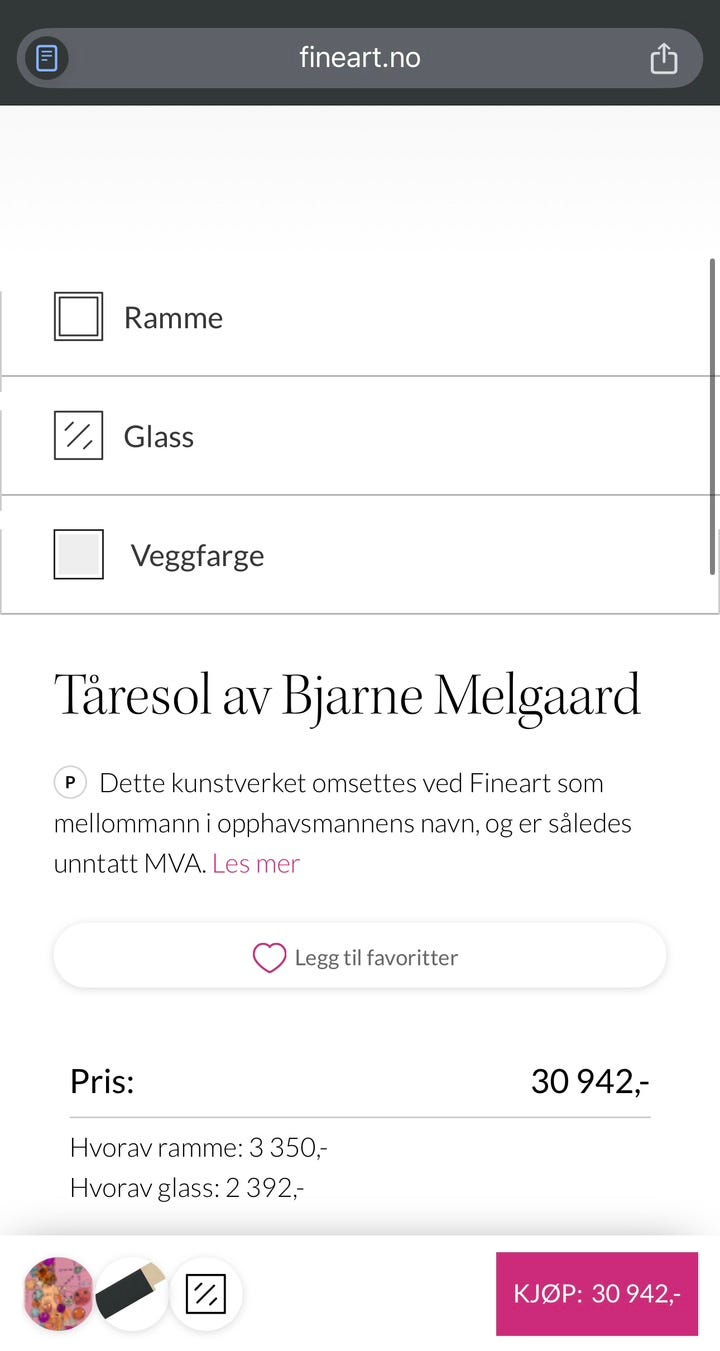Viewport: 720px width, 1351px height.
Task: Tap the Safari share icon
Action: [x=663, y=57]
